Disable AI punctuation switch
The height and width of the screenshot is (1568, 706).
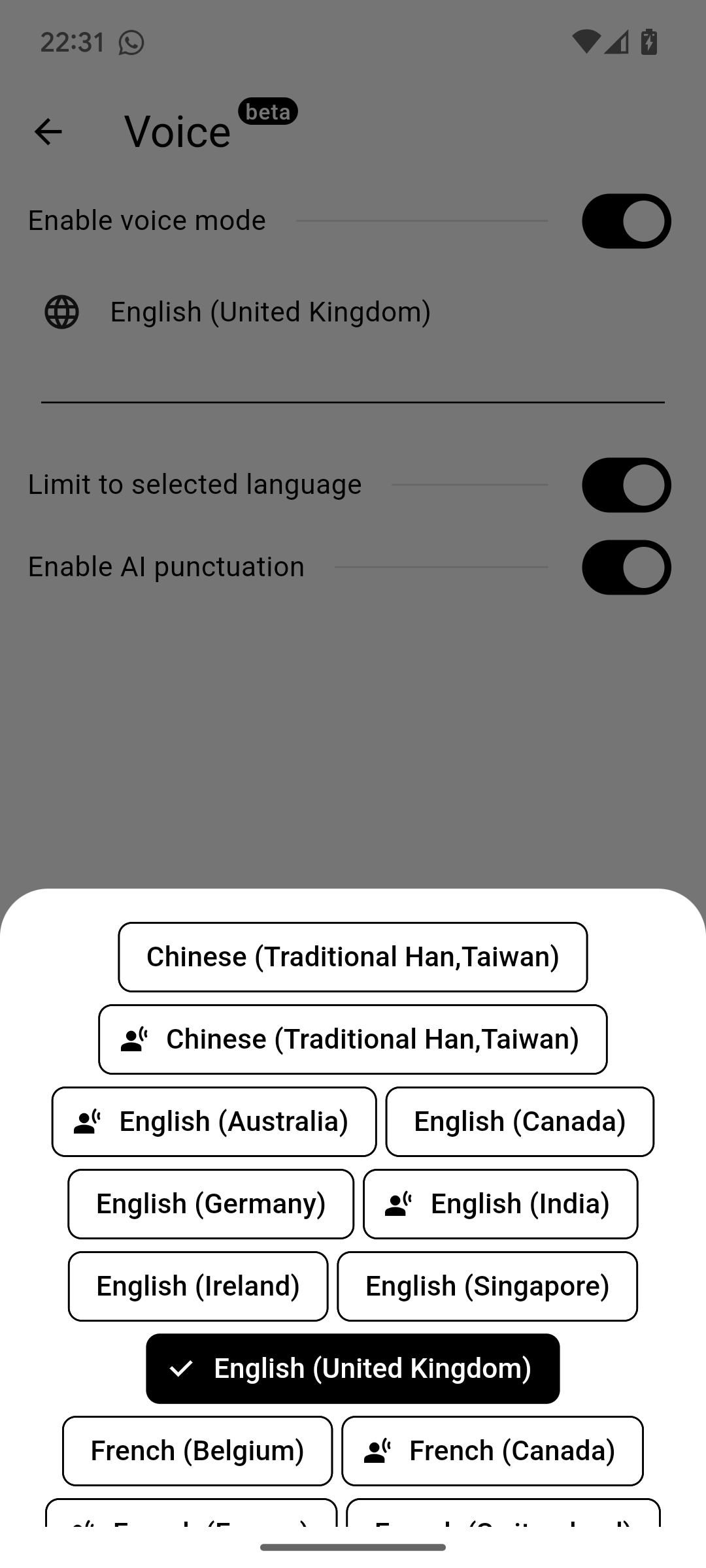click(x=626, y=567)
